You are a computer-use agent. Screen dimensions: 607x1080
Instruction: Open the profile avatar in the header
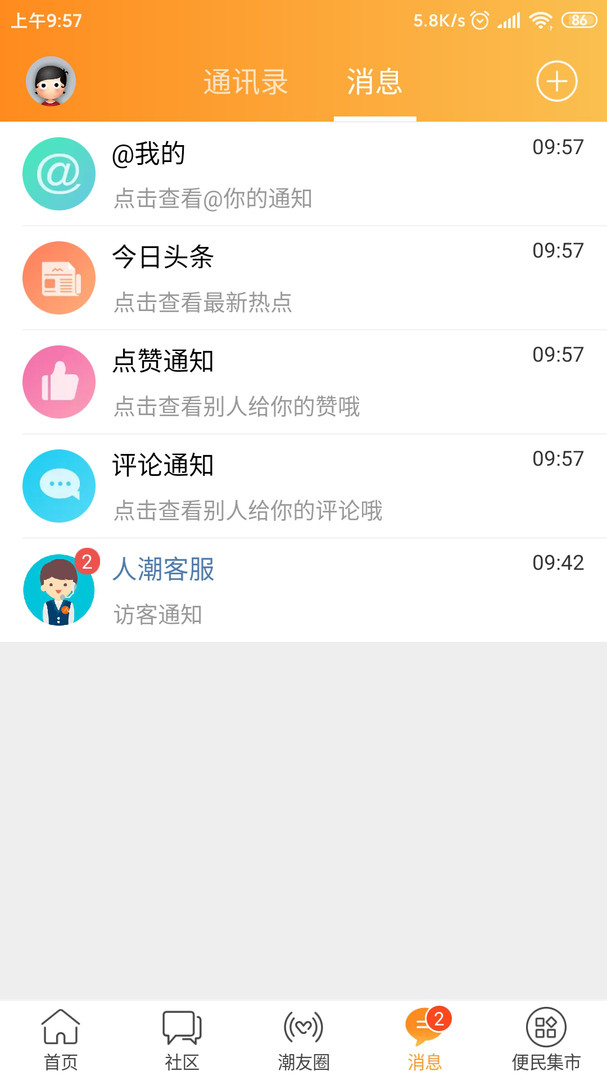51,81
